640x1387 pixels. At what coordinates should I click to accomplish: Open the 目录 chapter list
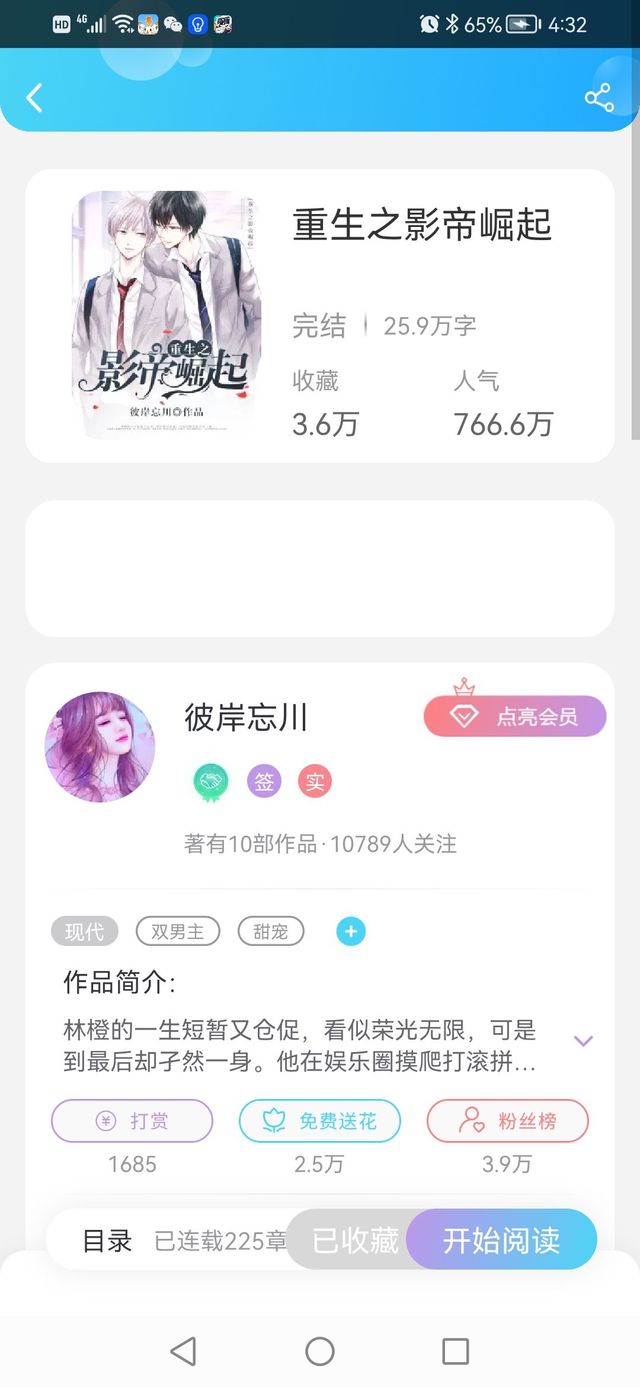point(107,1241)
